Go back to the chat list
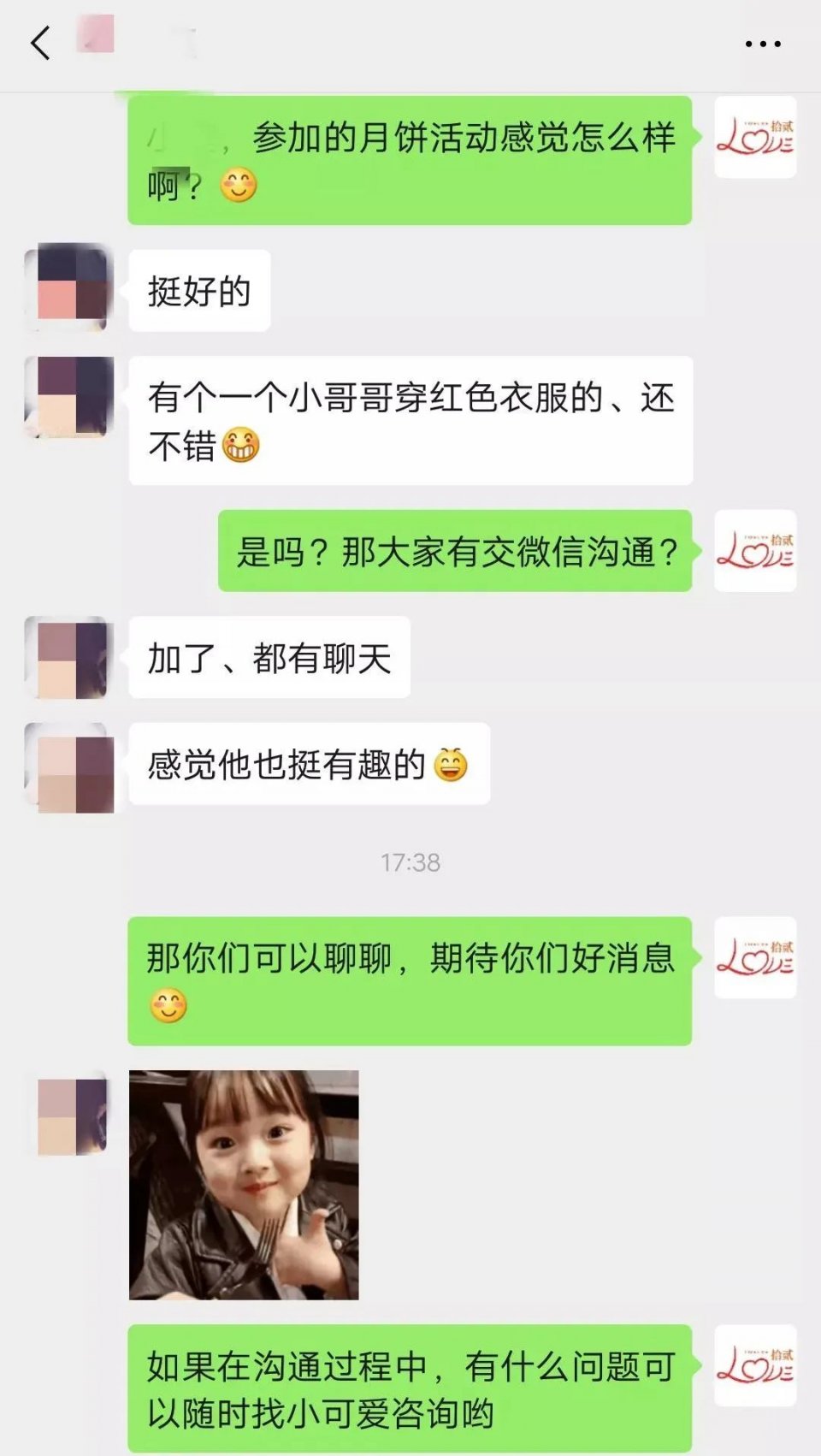821x1456 pixels. tap(40, 43)
